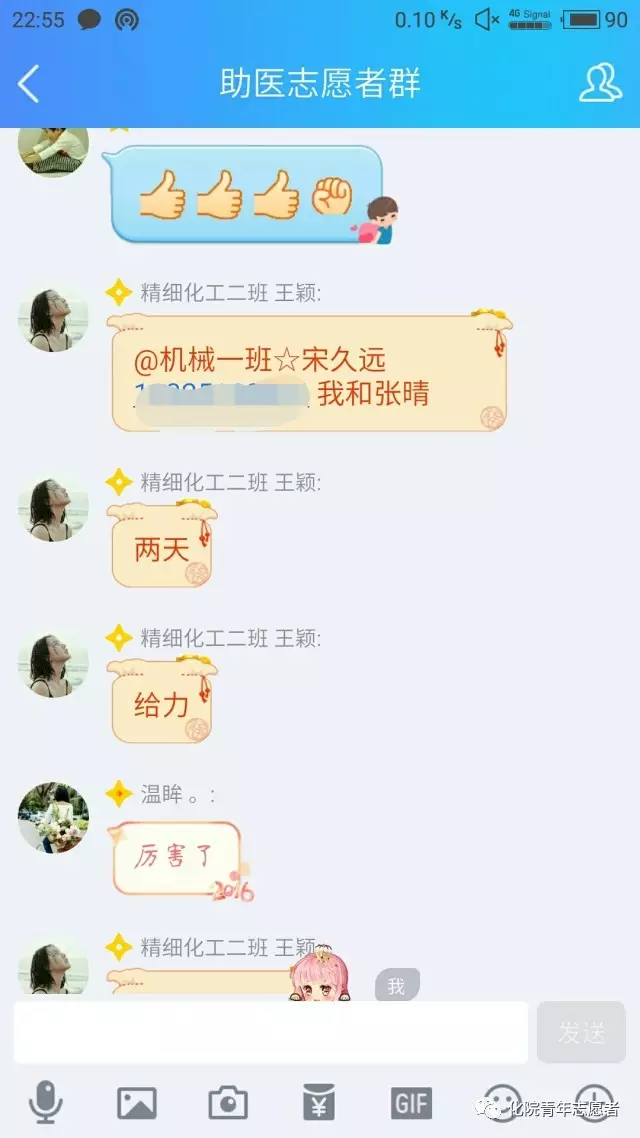The height and width of the screenshot is (1138, 640).
Task: Open the photo gallery picker
Action: coord(137,1103)
